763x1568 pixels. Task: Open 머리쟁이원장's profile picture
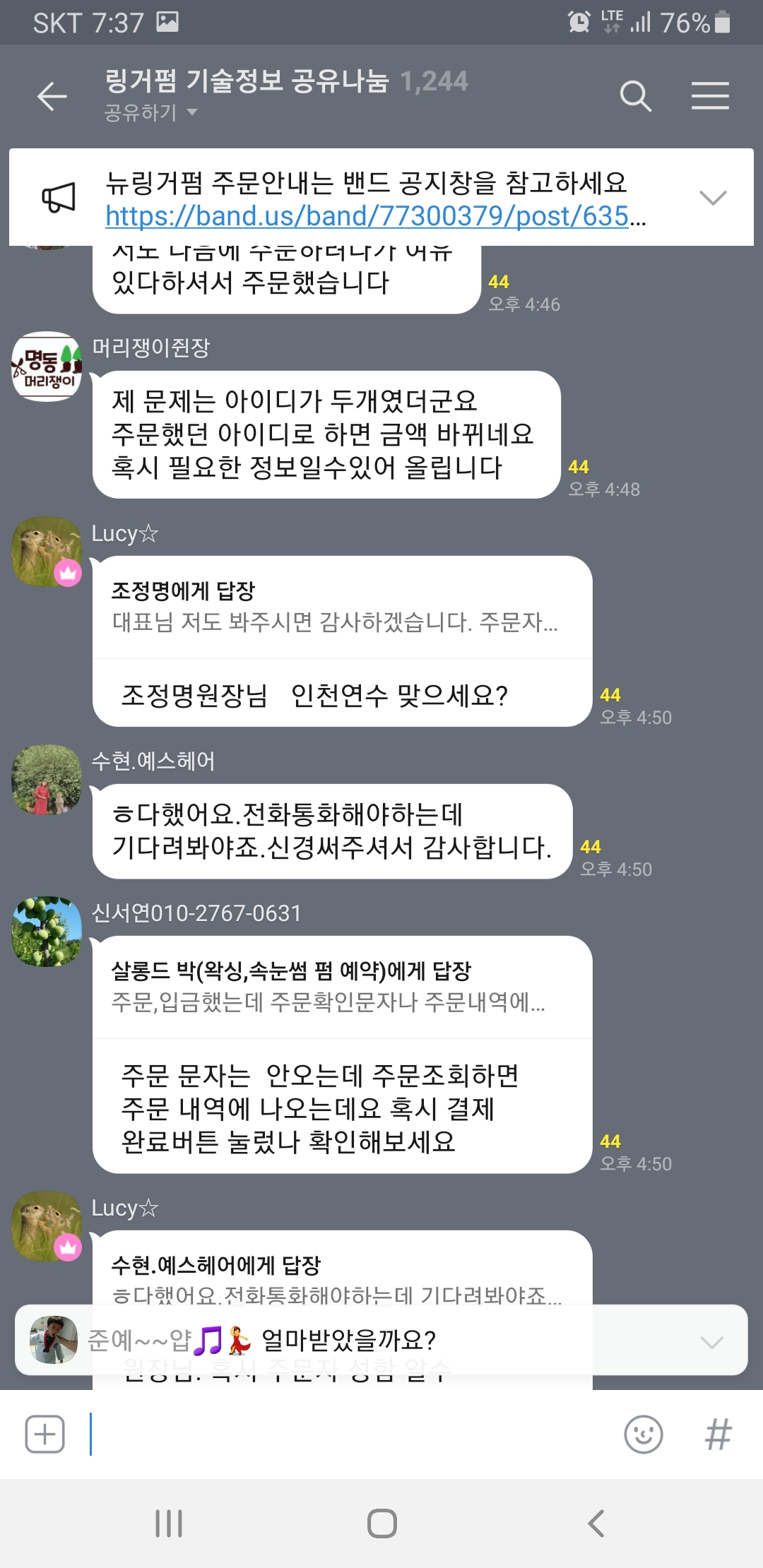click(x=47, y=367)
